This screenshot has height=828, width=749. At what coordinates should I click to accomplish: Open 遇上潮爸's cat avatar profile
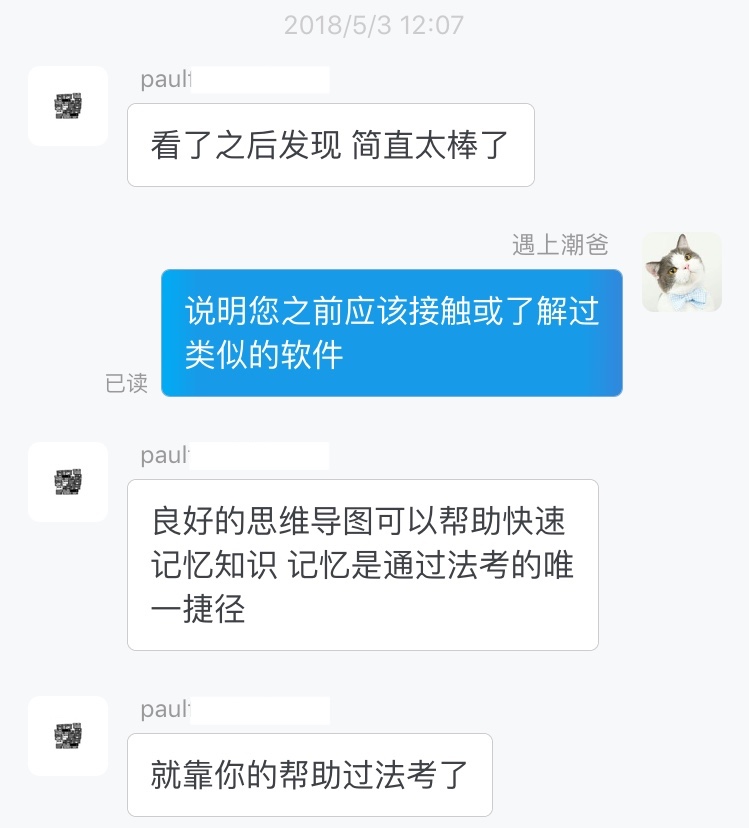pyautogui.click(x=681, y=272)
